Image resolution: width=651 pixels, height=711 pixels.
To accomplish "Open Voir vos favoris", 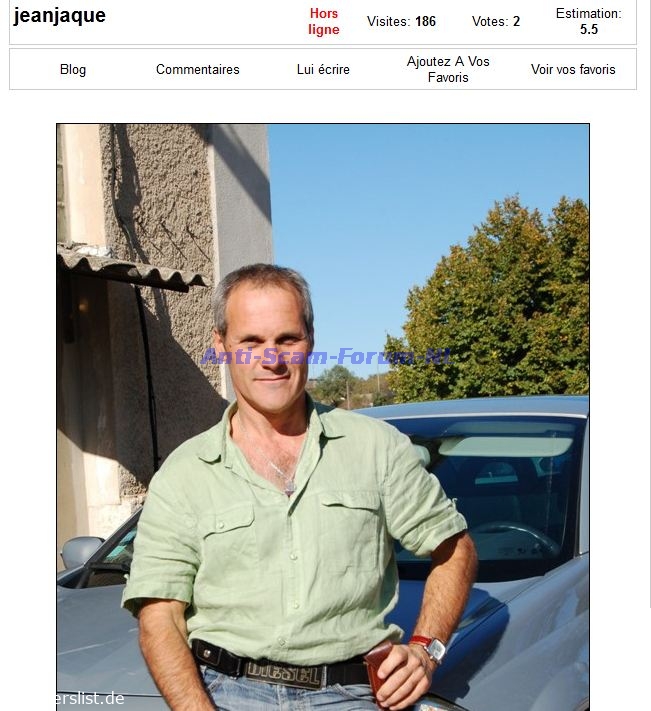I will point(573,70).
